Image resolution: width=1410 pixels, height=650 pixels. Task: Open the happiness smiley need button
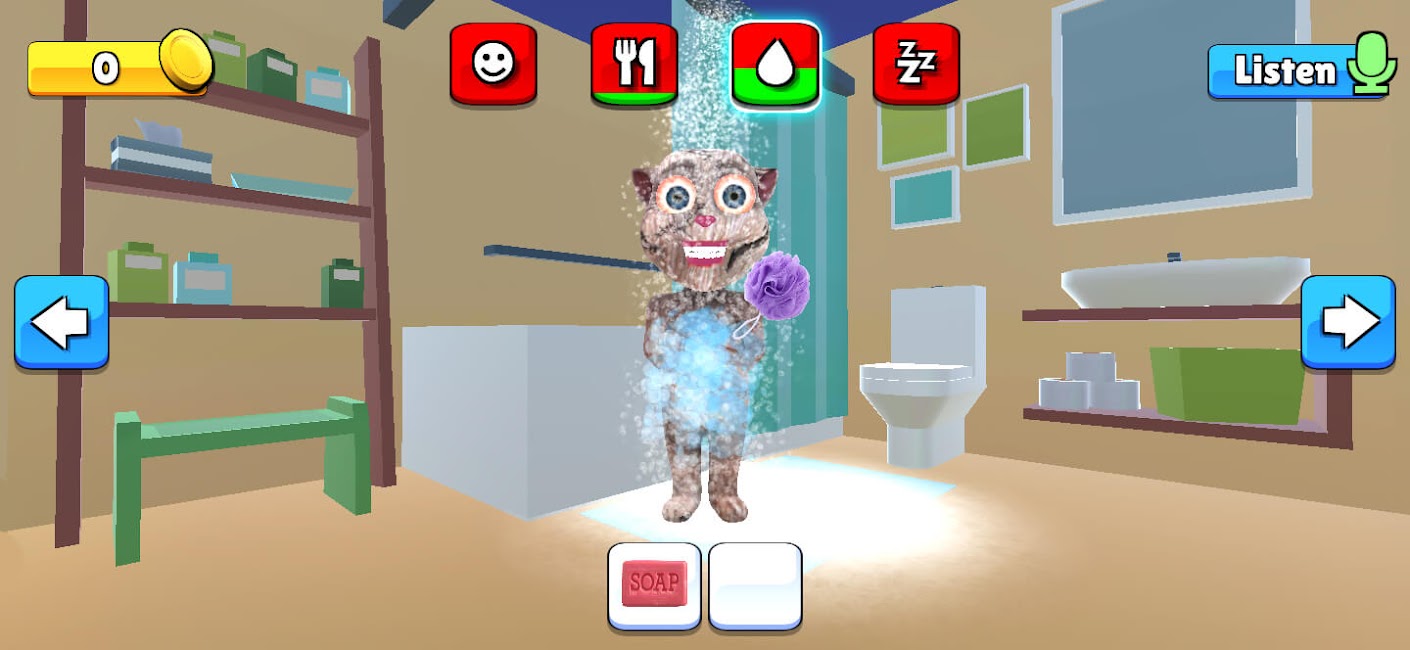click(493, 64)
